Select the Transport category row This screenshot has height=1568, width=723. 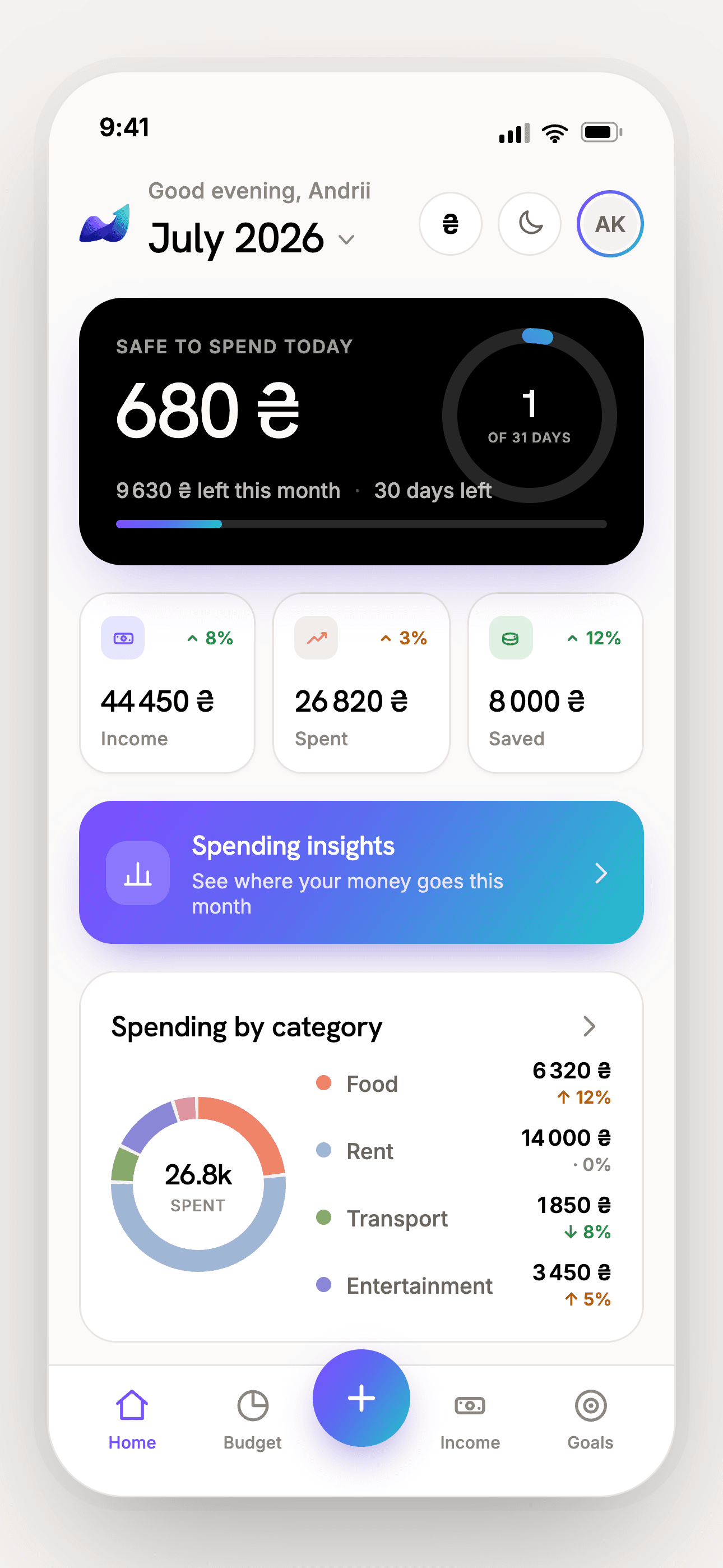pos(463,1219)
